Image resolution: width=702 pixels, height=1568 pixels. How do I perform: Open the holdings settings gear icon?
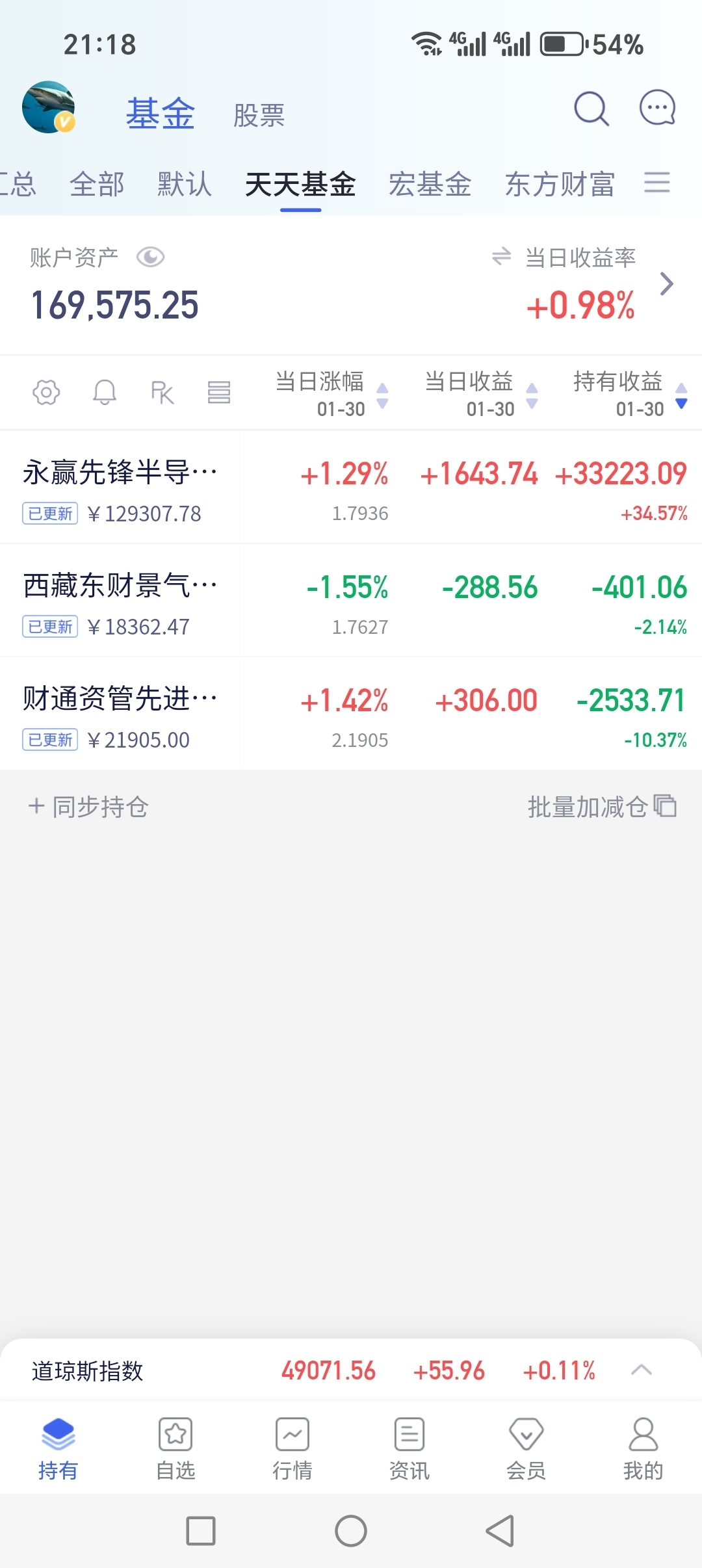pos(46,392)
